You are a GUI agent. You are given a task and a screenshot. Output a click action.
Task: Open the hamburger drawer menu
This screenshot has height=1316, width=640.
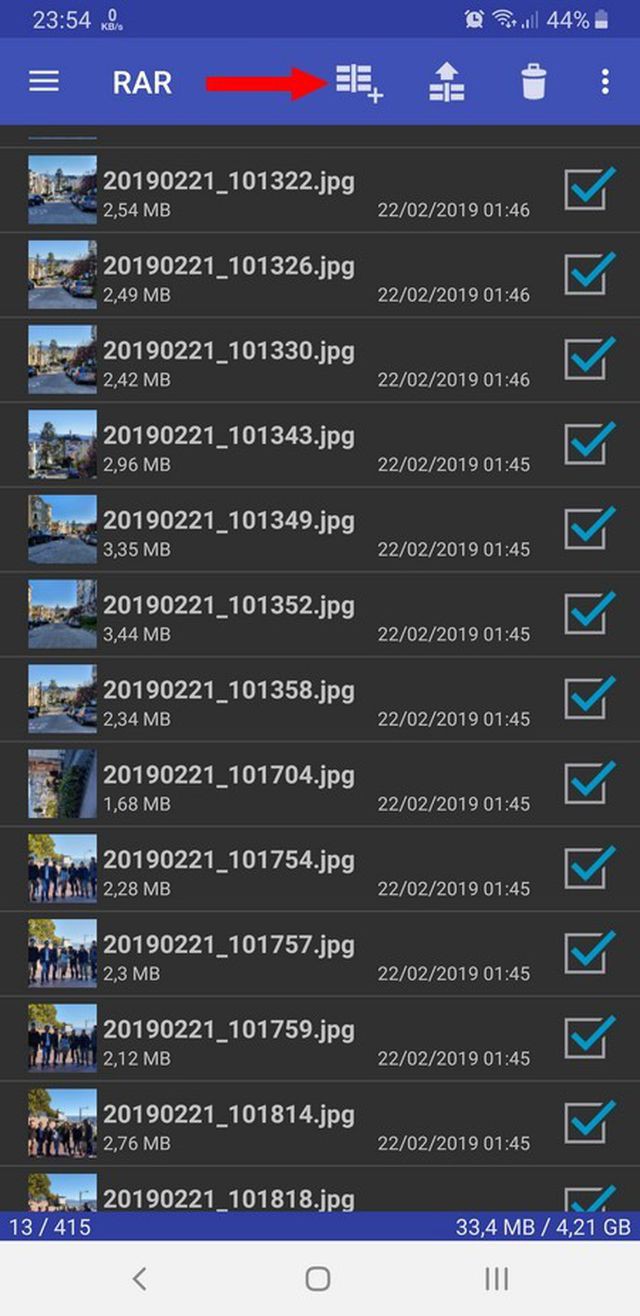(44, 82)
